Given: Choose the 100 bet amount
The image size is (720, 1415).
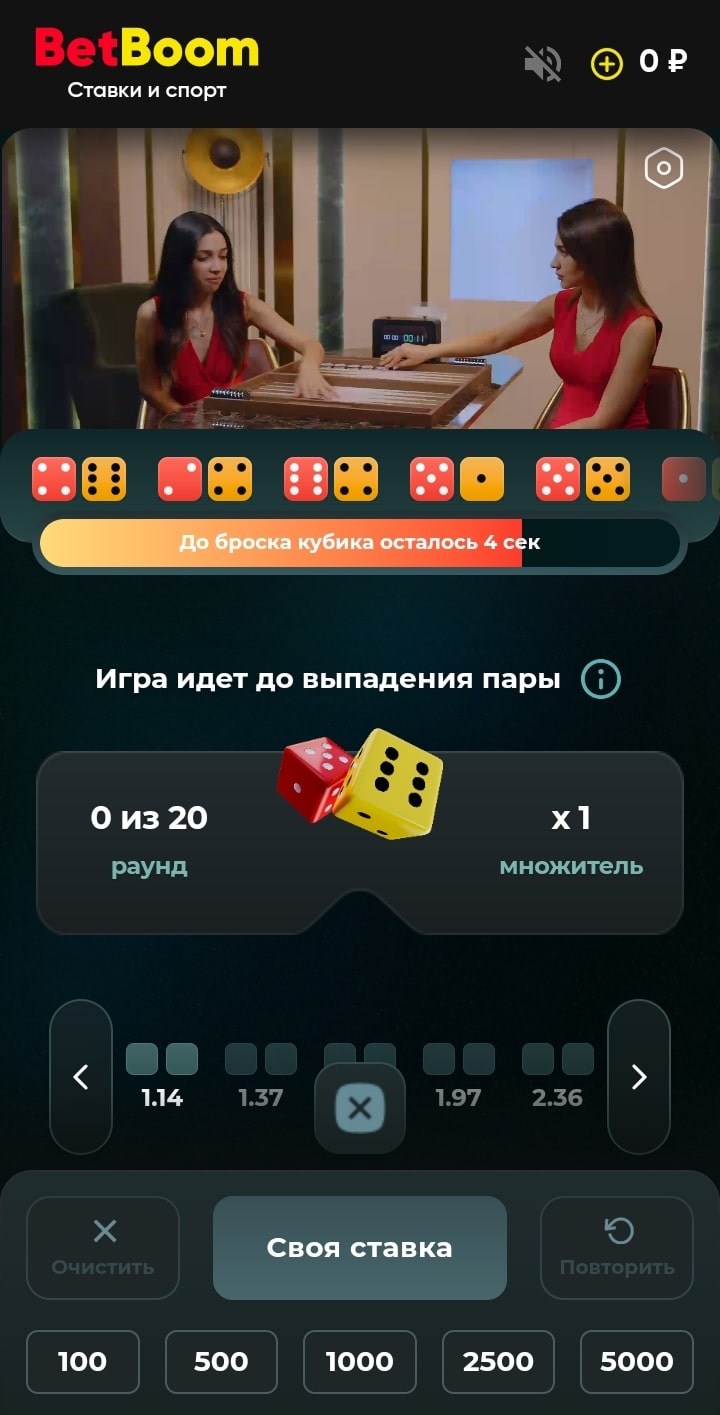Looking at the screenshot, I should click(x=82, y=1361).
